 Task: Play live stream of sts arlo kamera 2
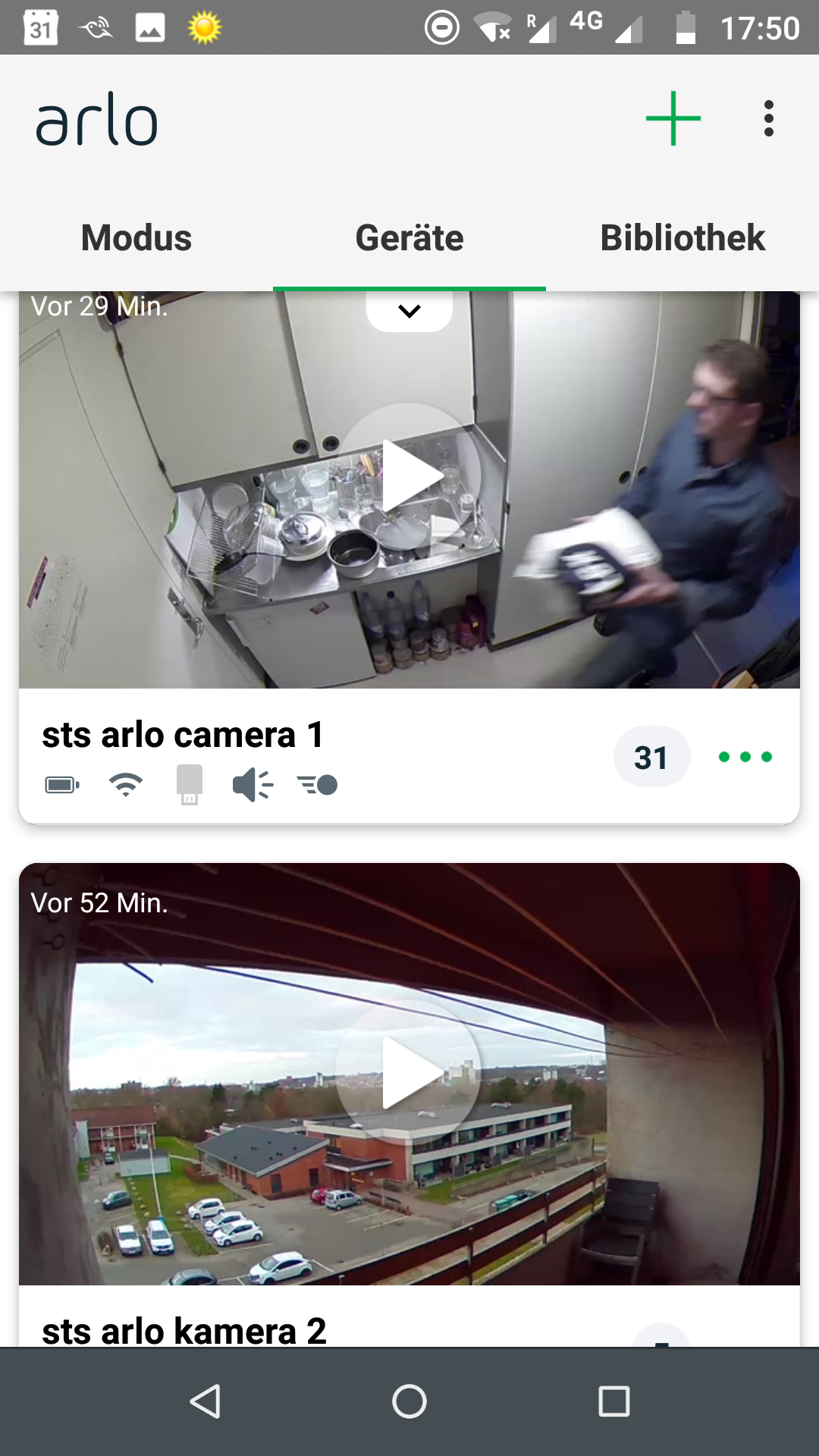coord(409,1072)
